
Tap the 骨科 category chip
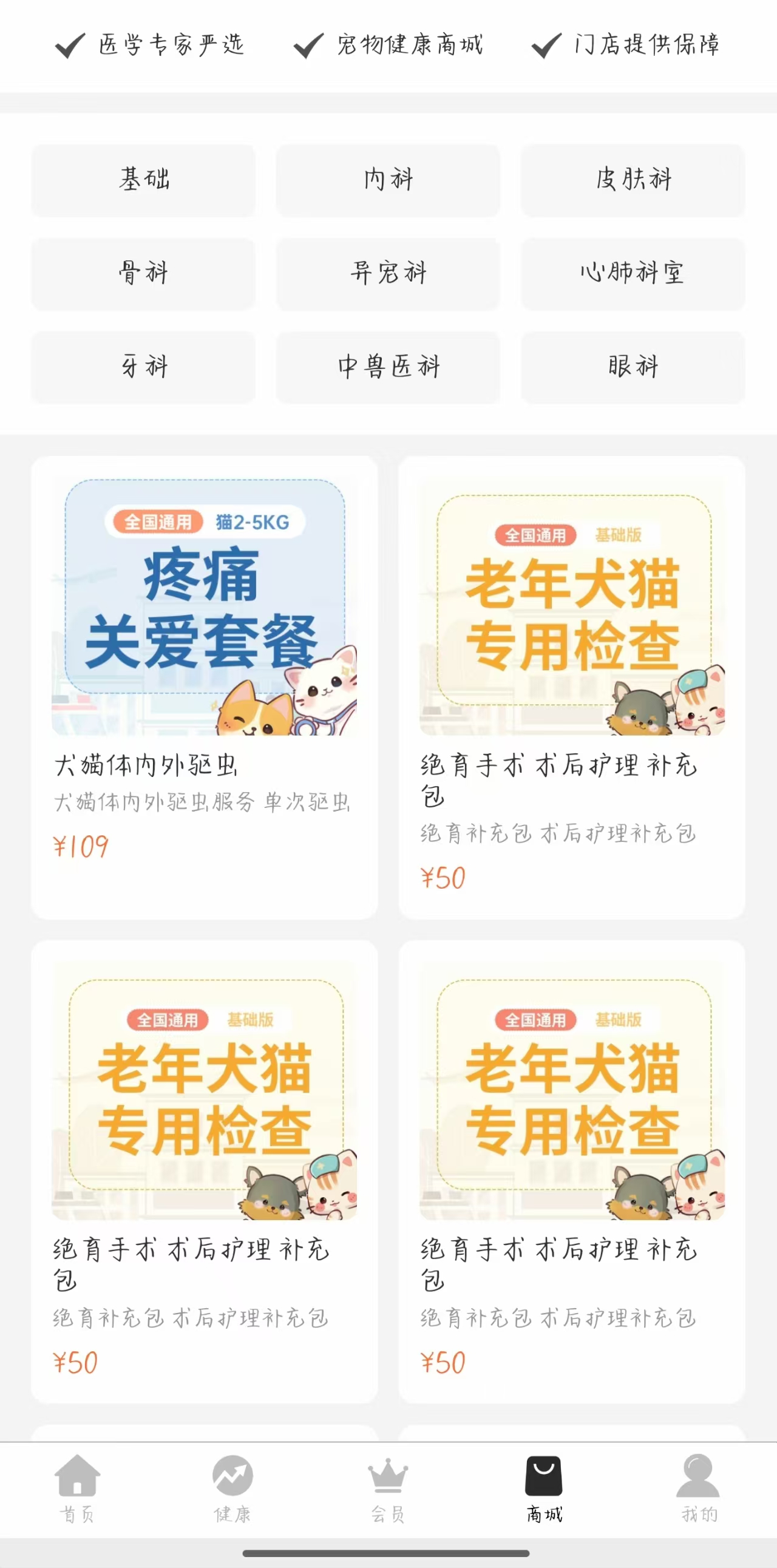(144, 273)
